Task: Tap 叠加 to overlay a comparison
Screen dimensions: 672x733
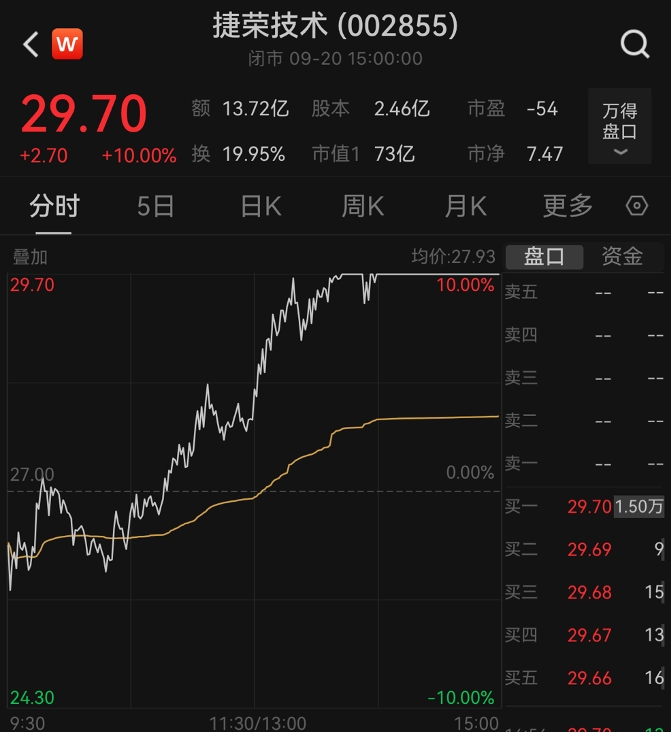Action: [30, 257]
